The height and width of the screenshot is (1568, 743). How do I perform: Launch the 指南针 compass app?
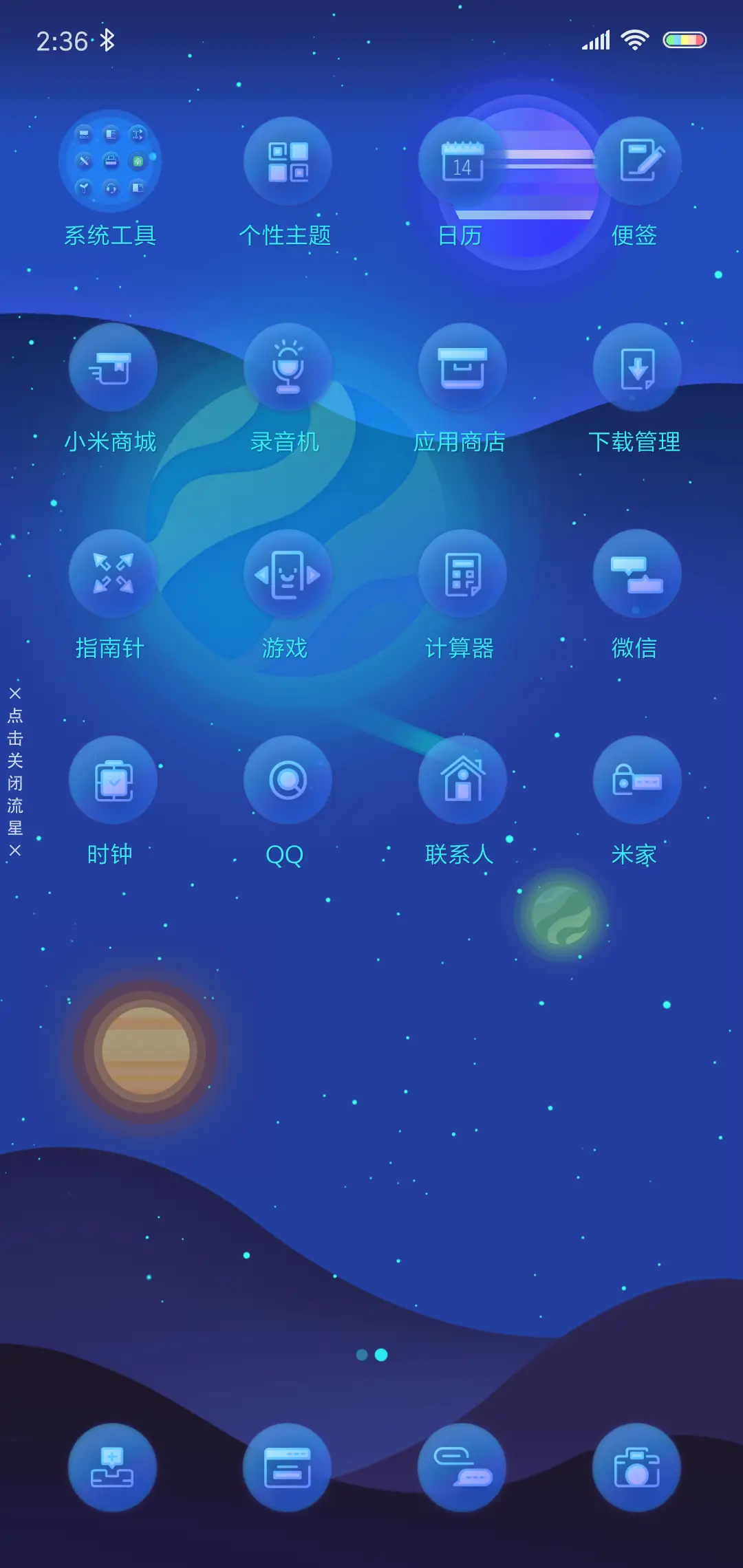(x=113, y=574)
